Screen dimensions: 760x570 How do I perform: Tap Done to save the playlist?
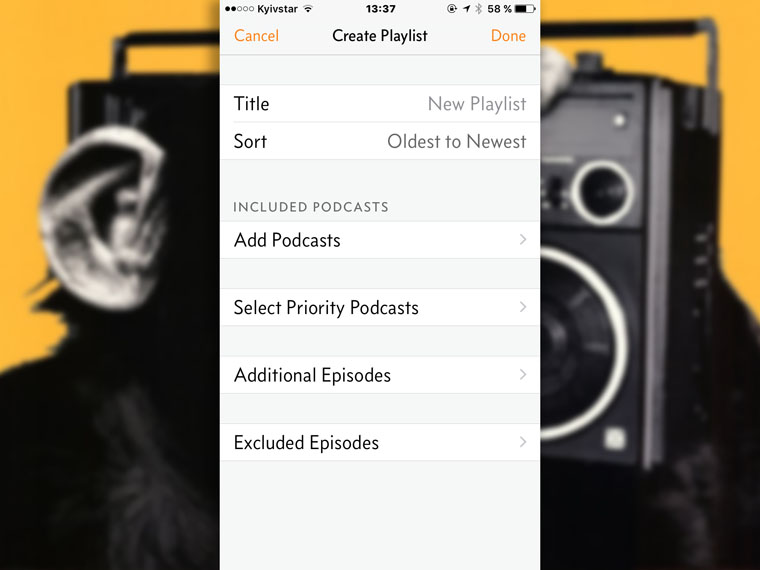[508, 36]
